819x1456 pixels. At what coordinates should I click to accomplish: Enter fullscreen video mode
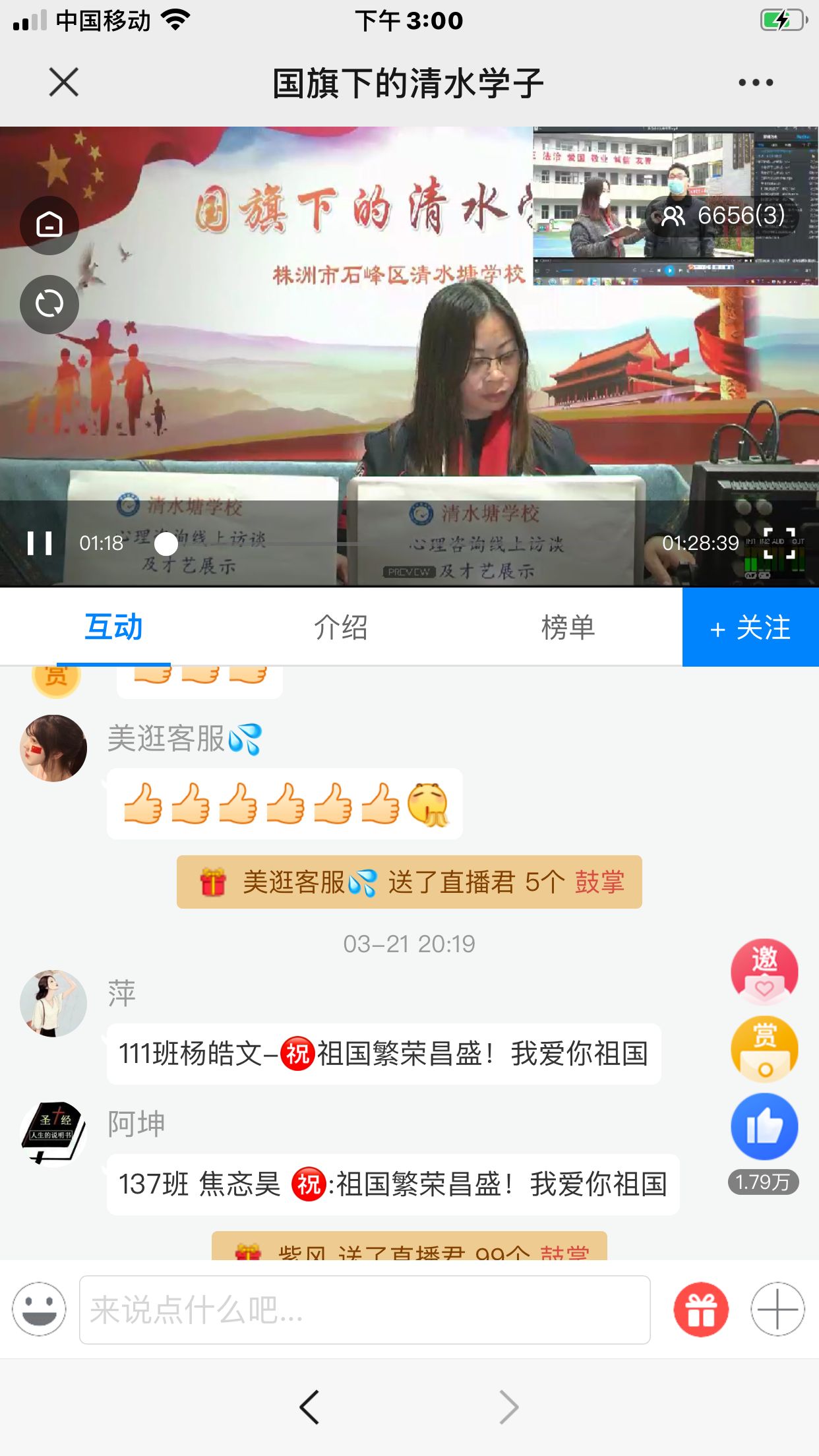[779, 543]
